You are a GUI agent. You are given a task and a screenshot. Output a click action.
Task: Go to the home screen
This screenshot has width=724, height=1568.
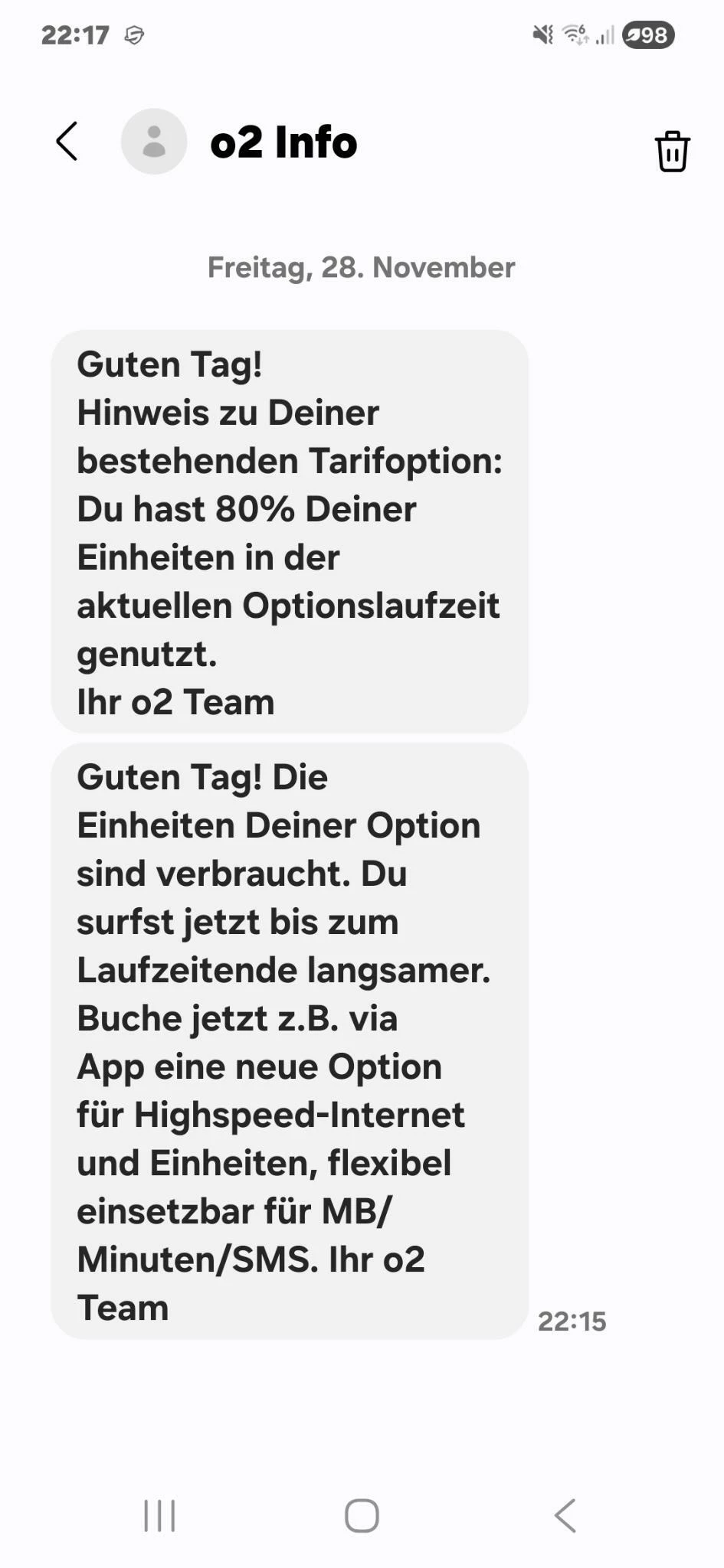point(362,1515)
